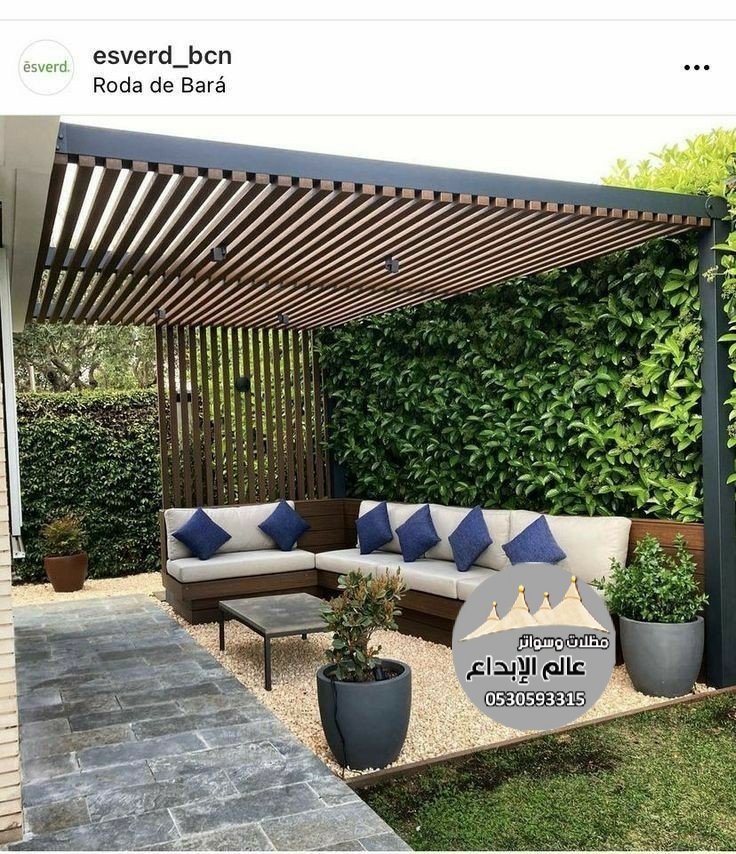Open the post's three-dot overflow menu
The width and height of the screenshot is (736, 854).
[696, 68]
